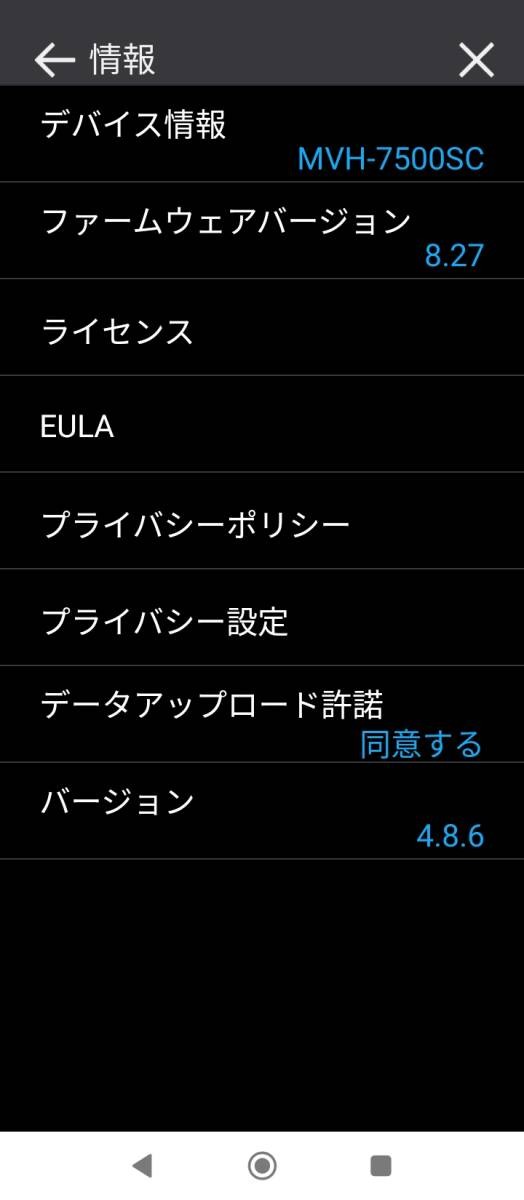This screenshot has width=524, height=1200.
Task: Open the ファームウェアバージョン row
Action: [262, 231]
